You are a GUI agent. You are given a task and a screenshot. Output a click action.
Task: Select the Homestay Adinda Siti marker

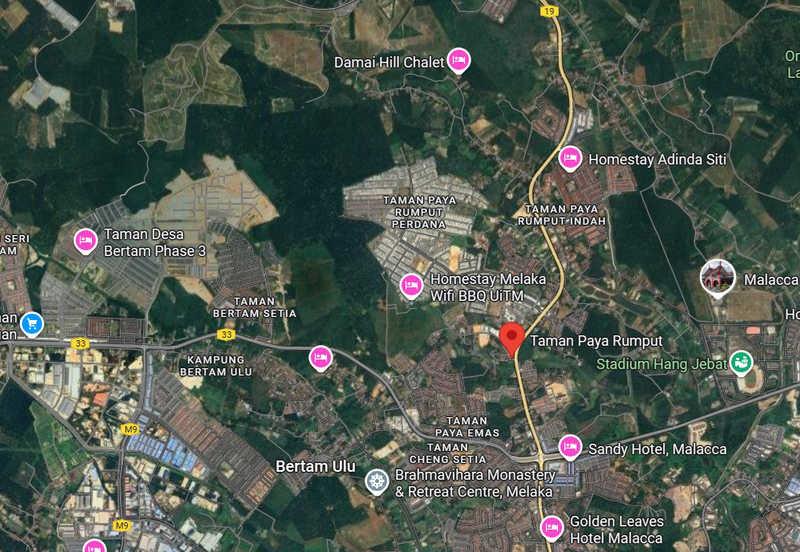[x=570, y=158]
